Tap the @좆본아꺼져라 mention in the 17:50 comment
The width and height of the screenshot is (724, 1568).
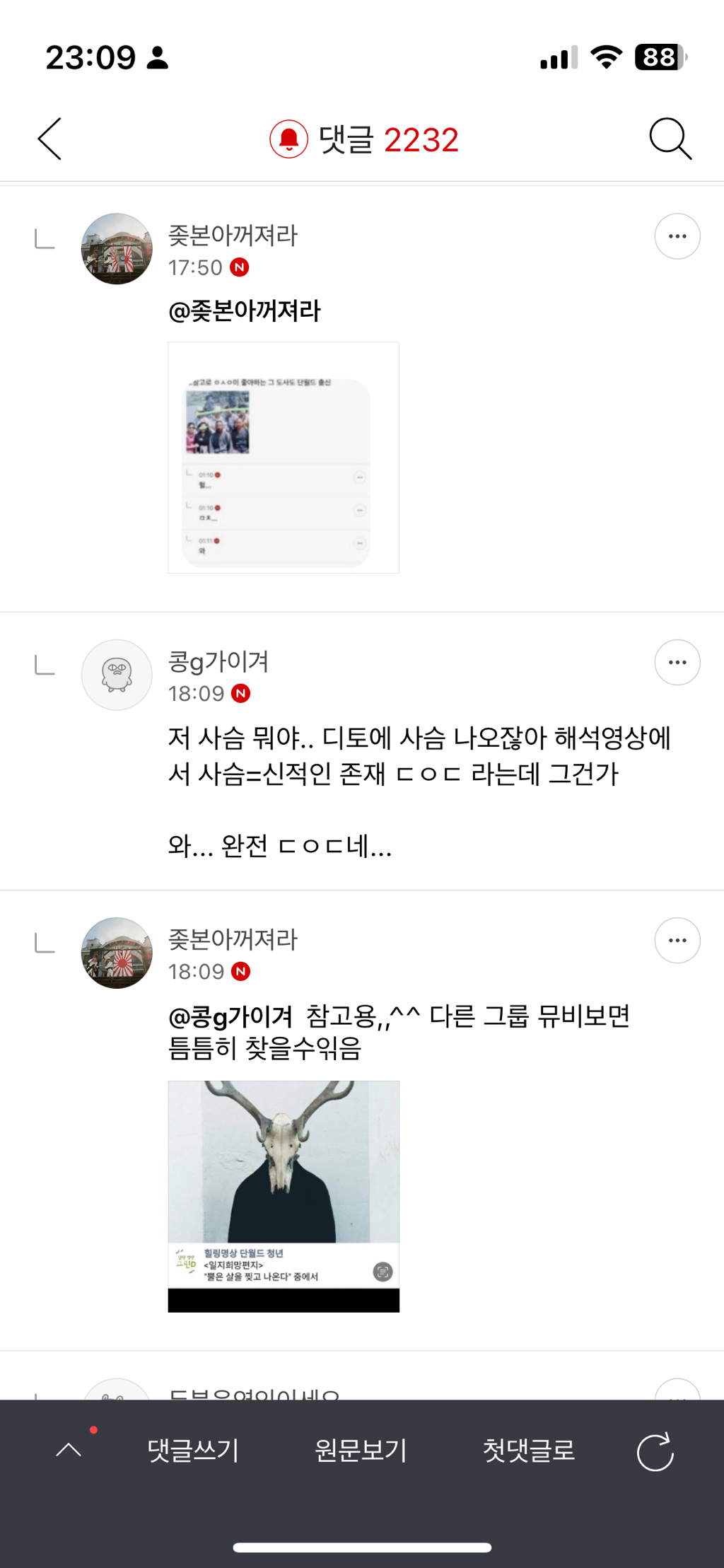coord(245,311)
